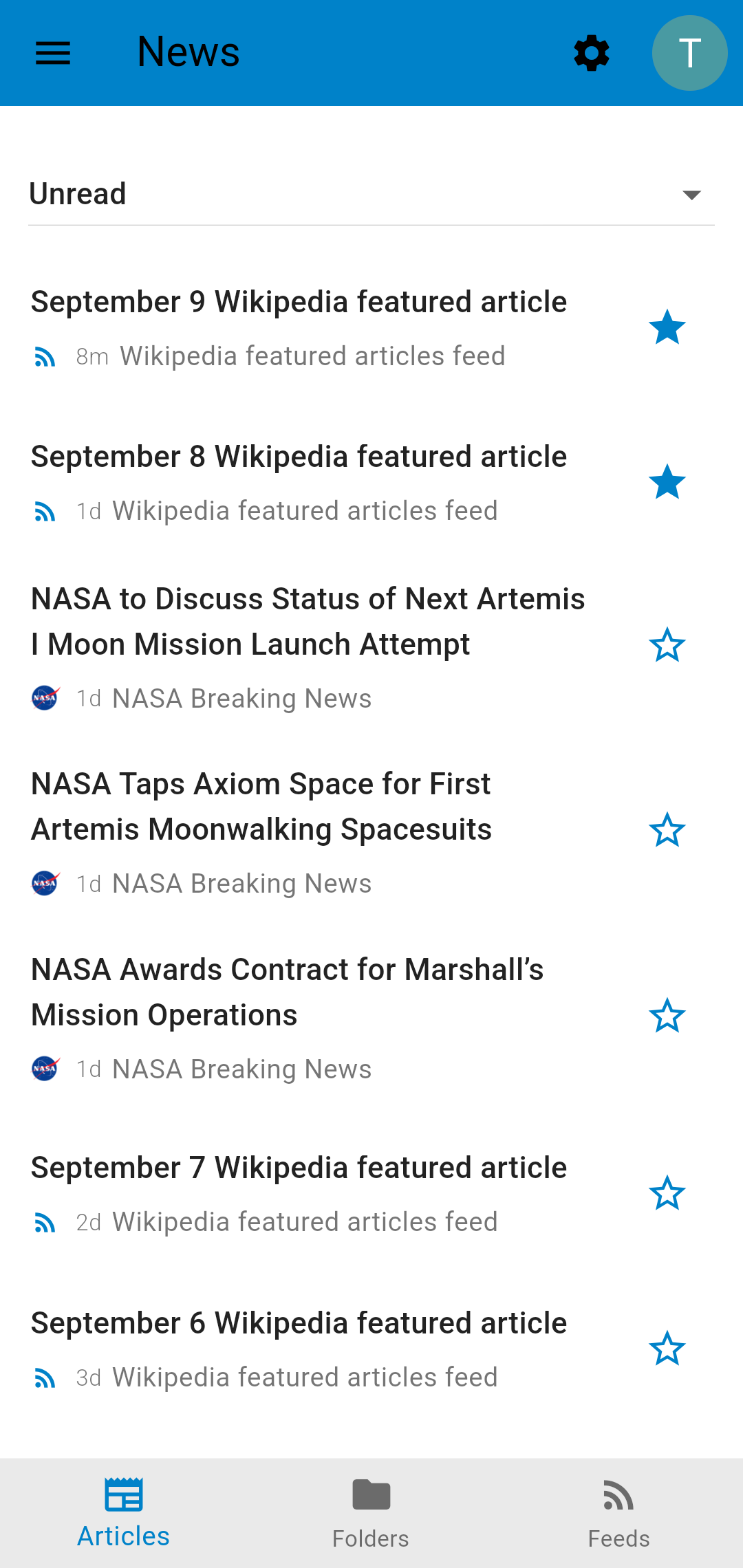Viewport: 743px width, 1568px height.
Task: Open the settings gear
Action: 592,53
